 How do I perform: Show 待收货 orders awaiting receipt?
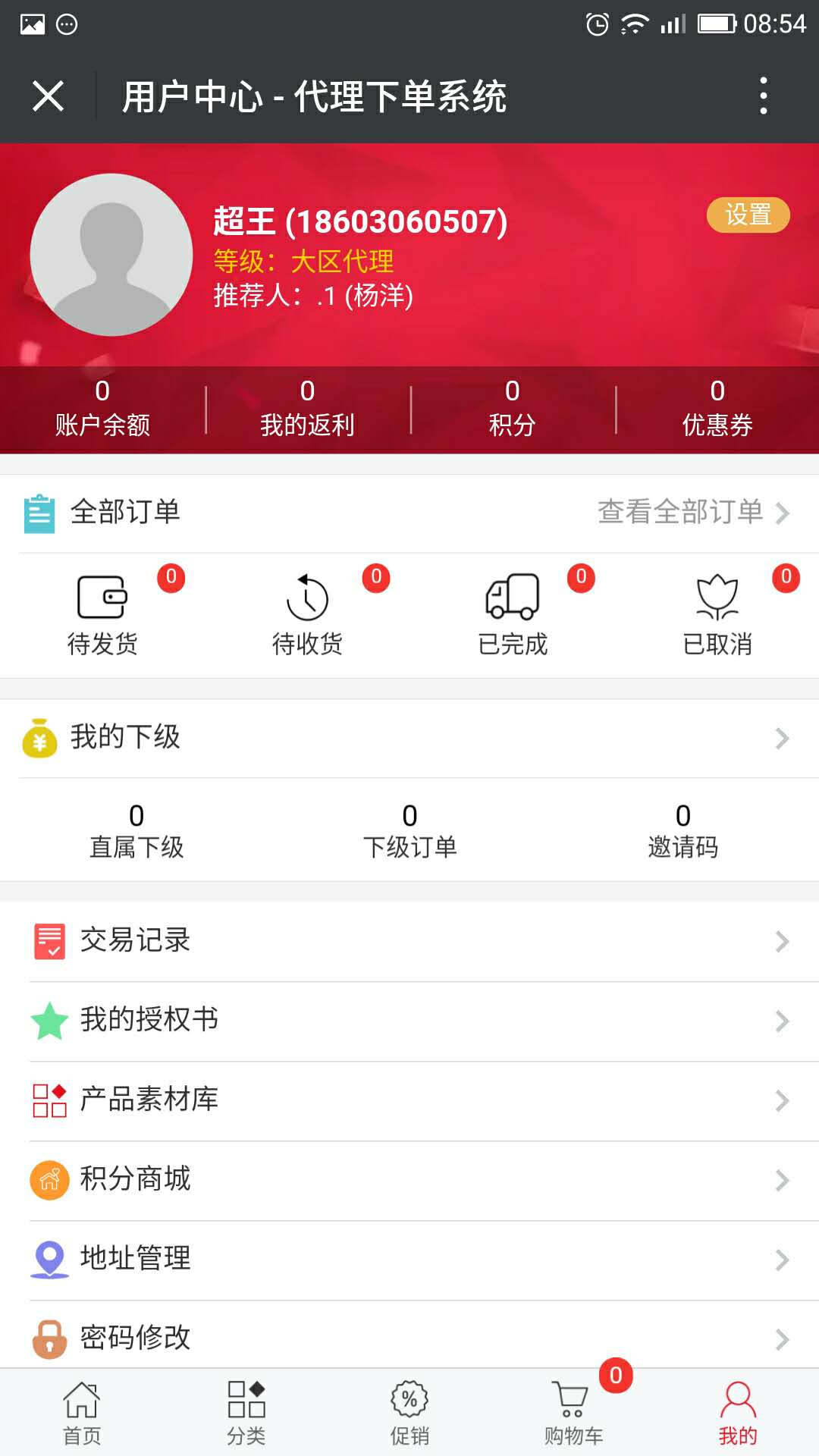(307, 613)
